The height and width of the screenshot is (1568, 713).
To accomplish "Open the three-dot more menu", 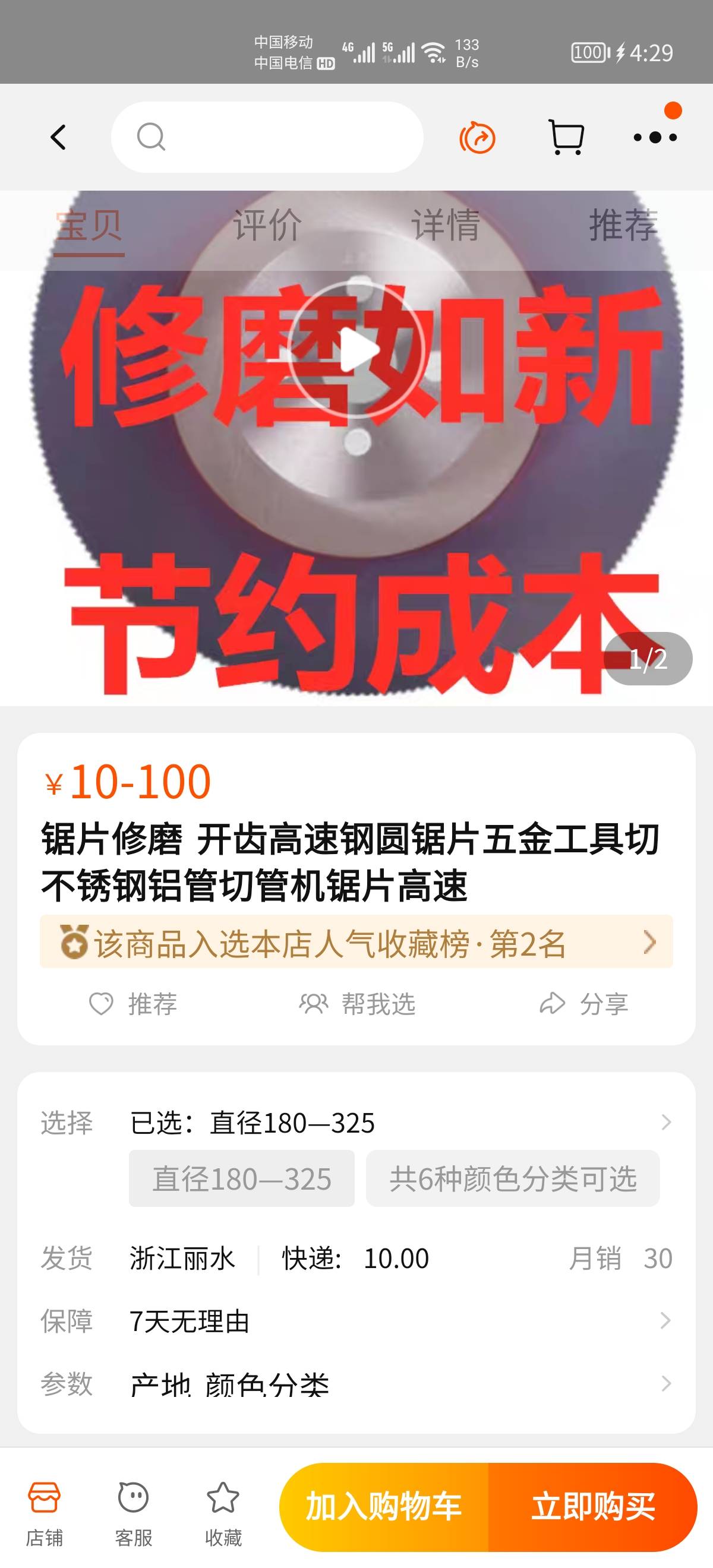I will click(655, 138).
